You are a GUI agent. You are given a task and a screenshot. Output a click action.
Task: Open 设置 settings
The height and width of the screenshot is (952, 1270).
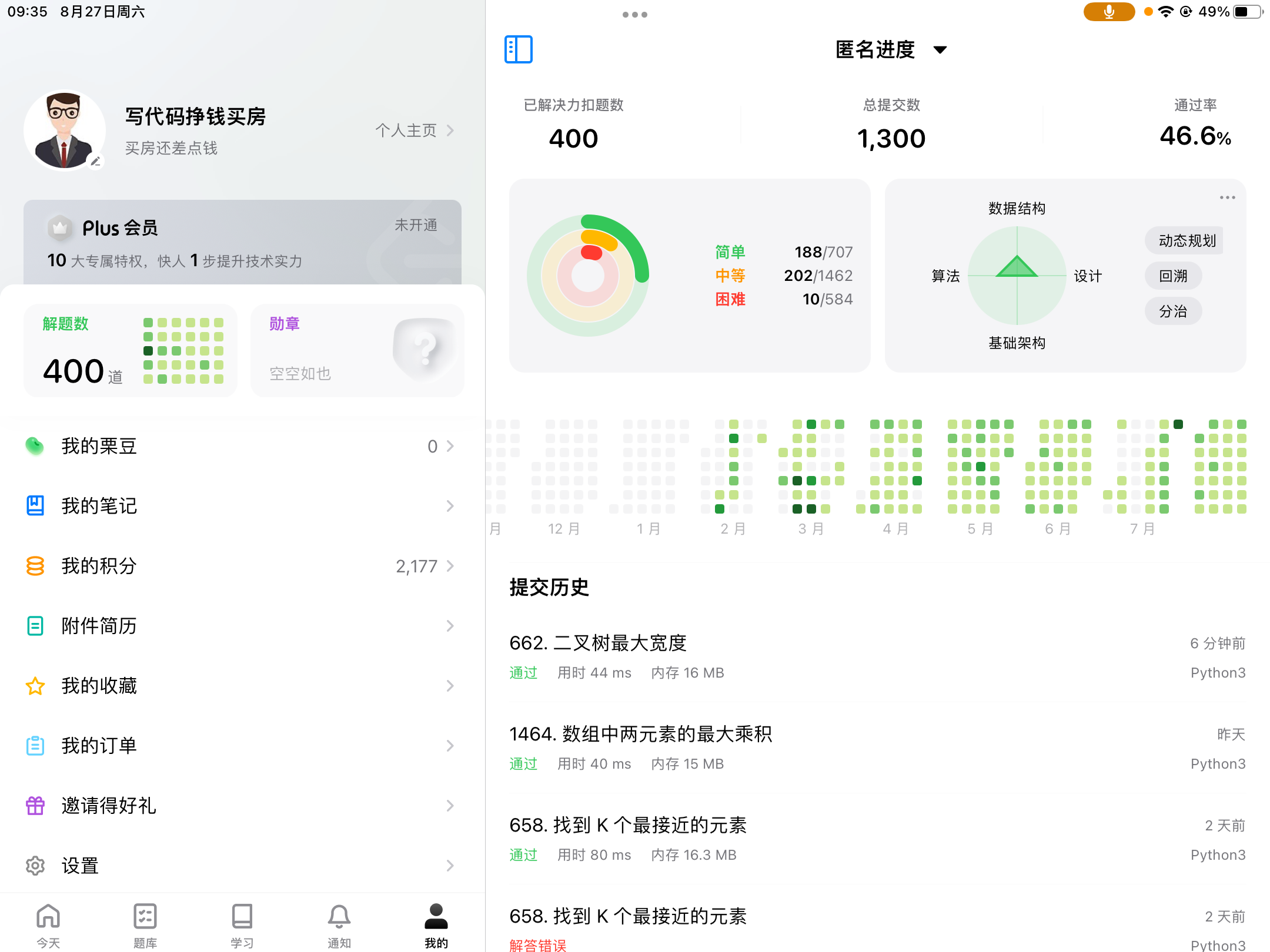point(241,866)
